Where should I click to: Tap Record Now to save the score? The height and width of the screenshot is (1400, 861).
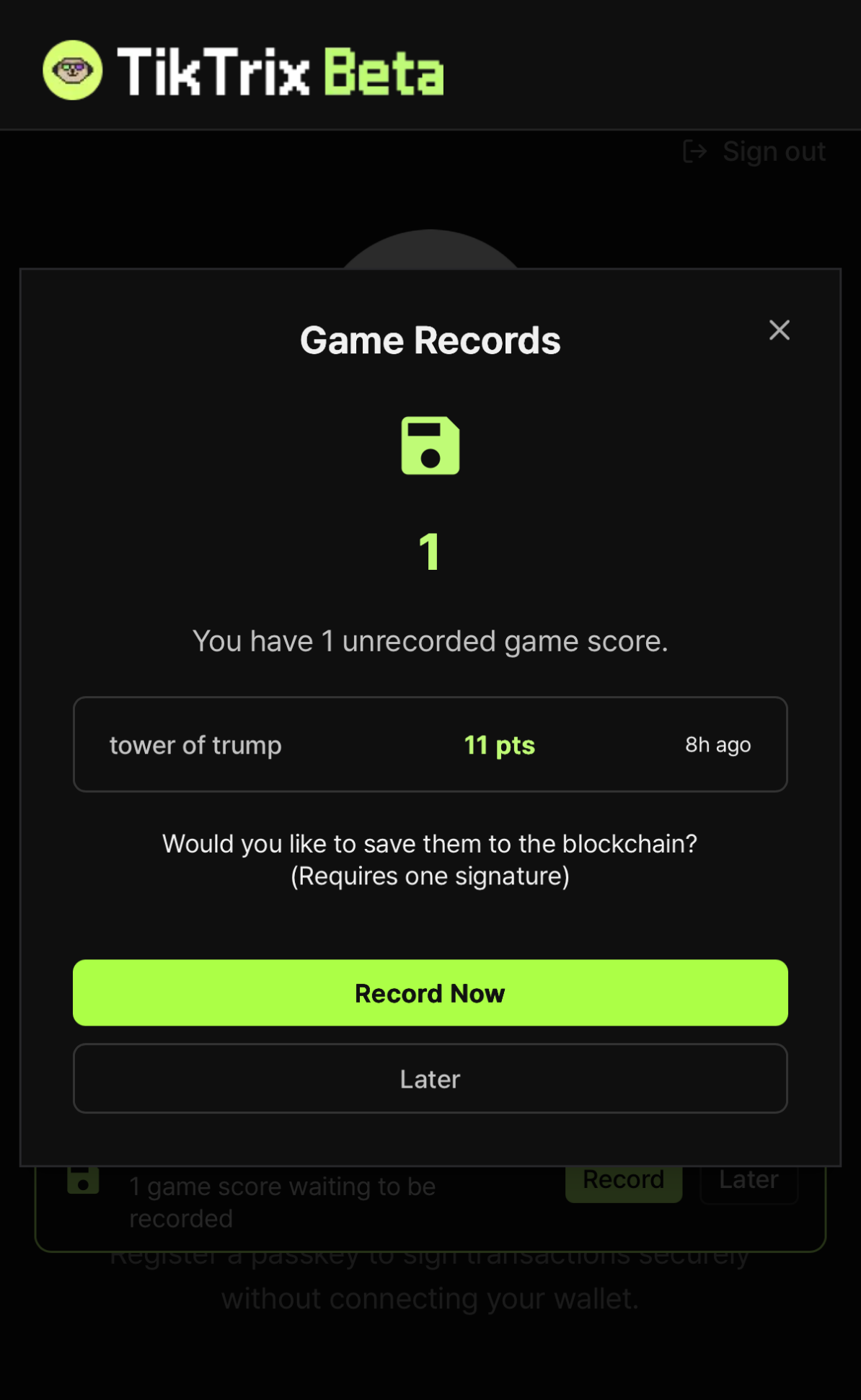pos(430,992)
